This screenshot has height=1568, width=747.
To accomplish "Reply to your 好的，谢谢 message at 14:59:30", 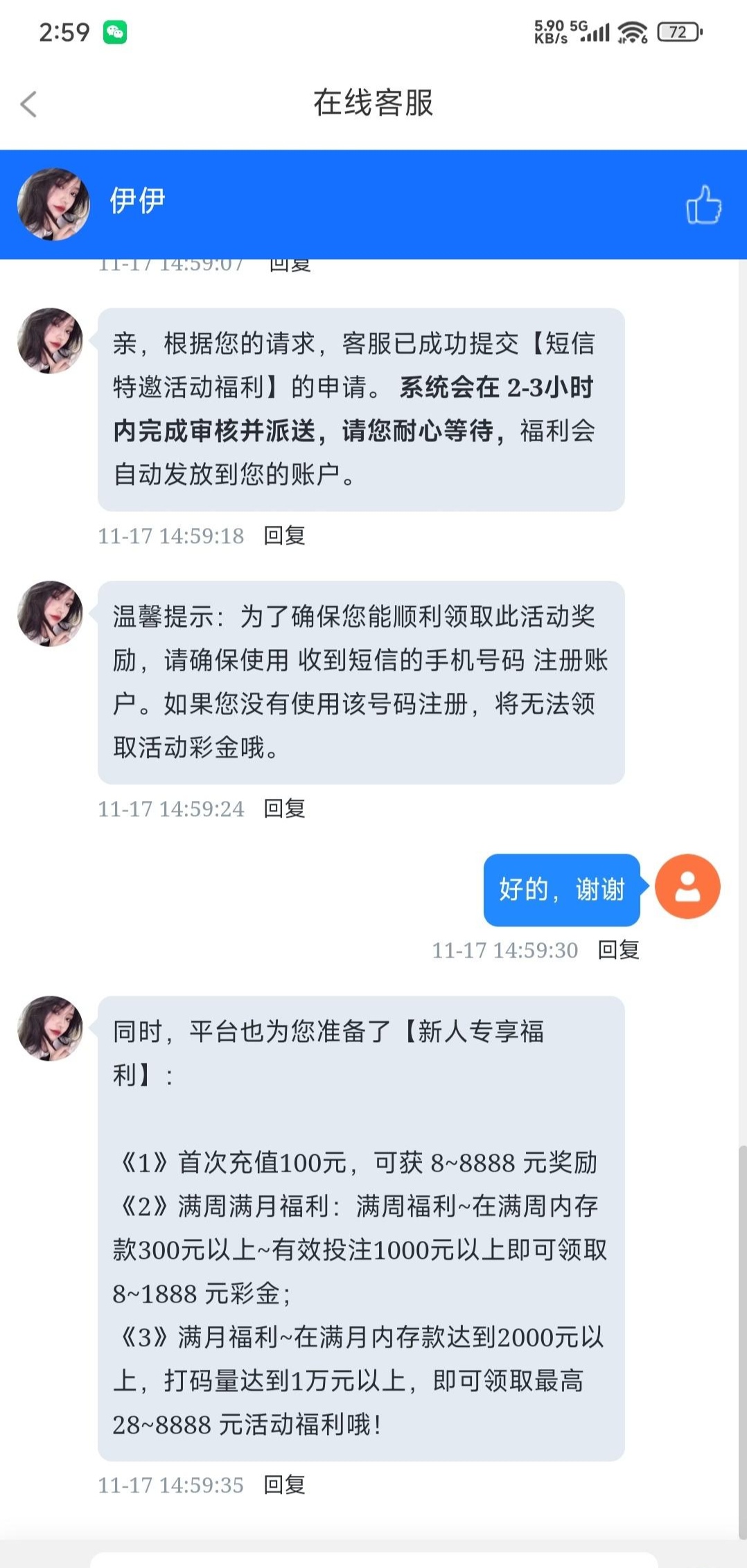I will click(618, 950).
